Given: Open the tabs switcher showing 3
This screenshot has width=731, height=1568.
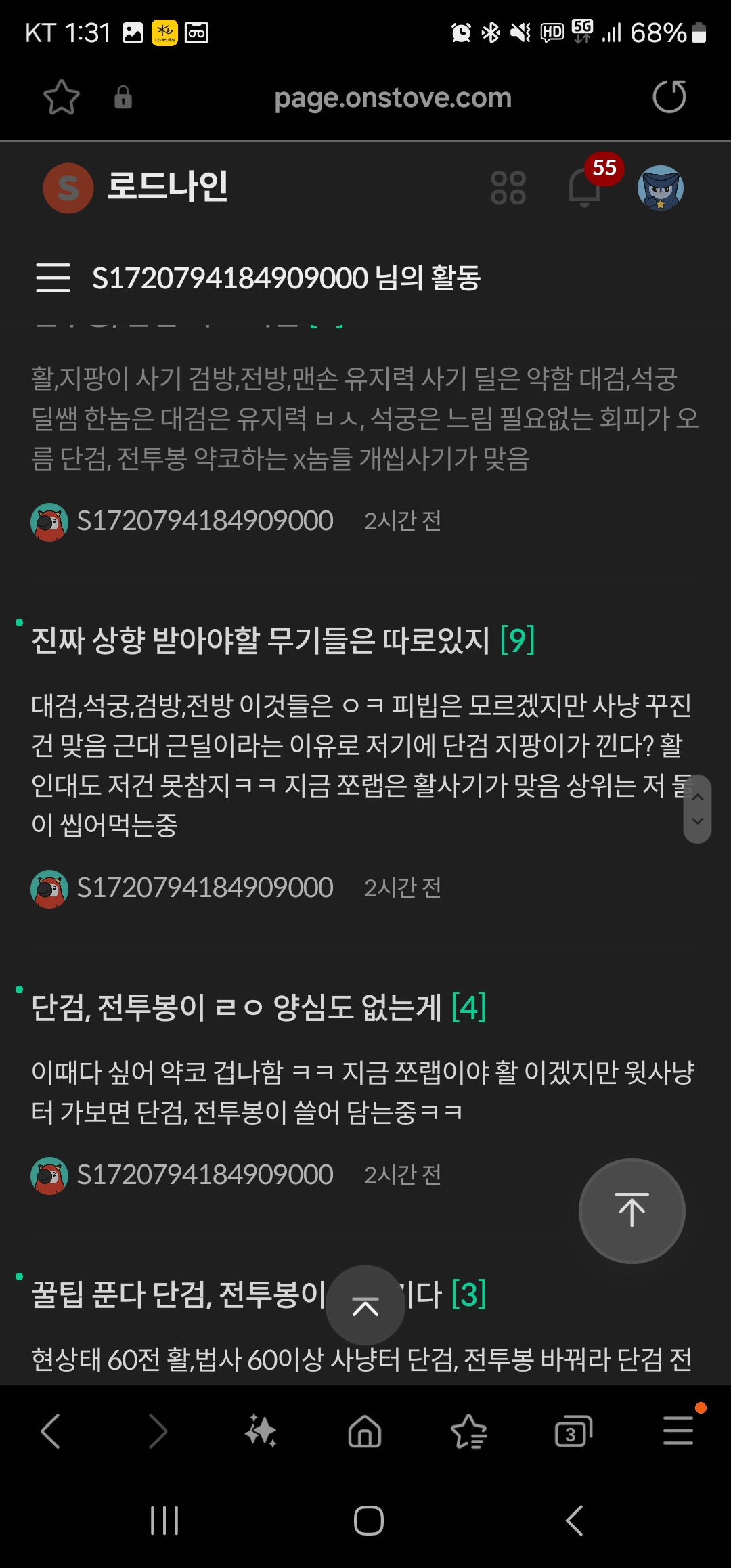Looking at the screenshot, I should [x=573, y=1431].
